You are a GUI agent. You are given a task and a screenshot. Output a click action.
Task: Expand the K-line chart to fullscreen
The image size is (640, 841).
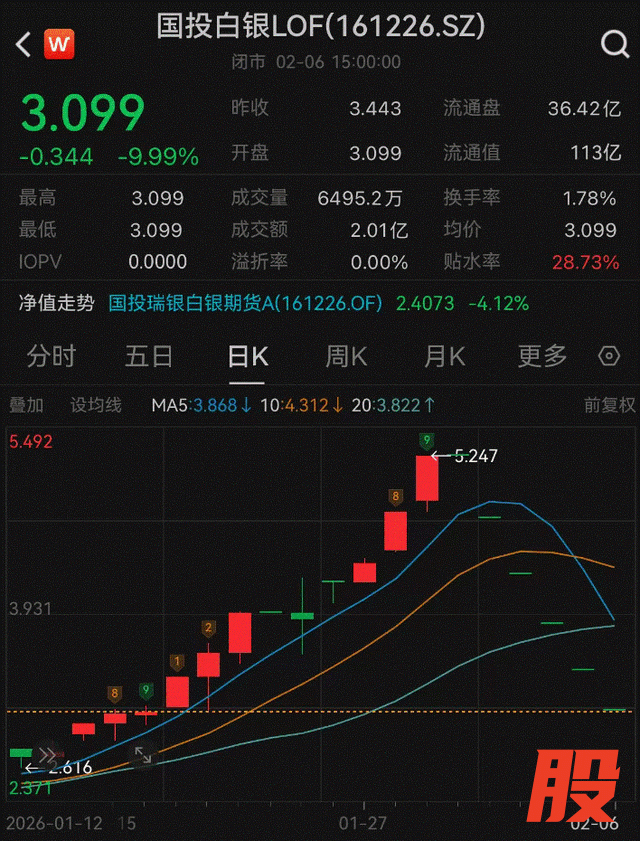click(x=142, y=756)
